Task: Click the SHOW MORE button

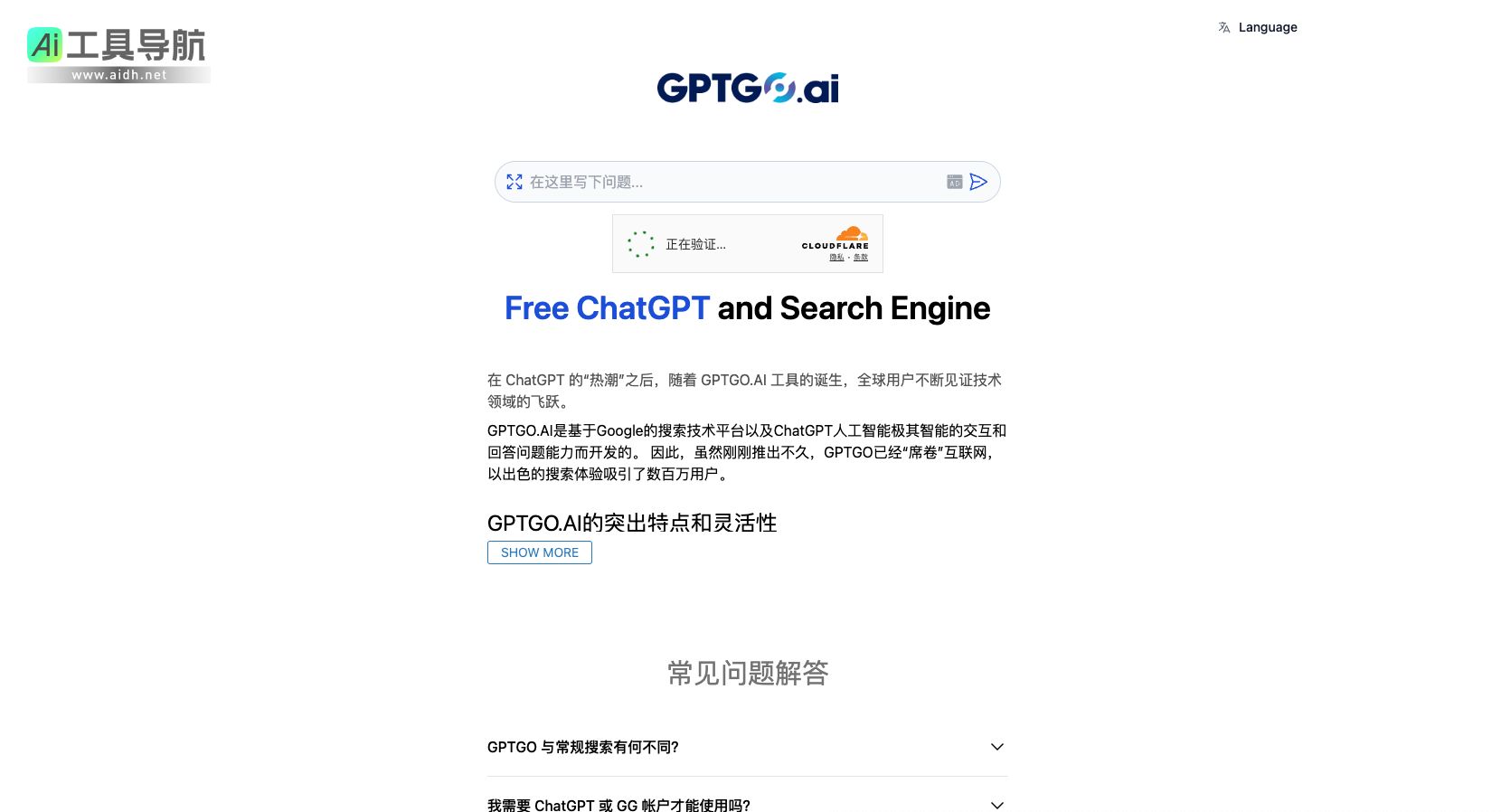Action: pyautogui.click(x=539, y=552)
